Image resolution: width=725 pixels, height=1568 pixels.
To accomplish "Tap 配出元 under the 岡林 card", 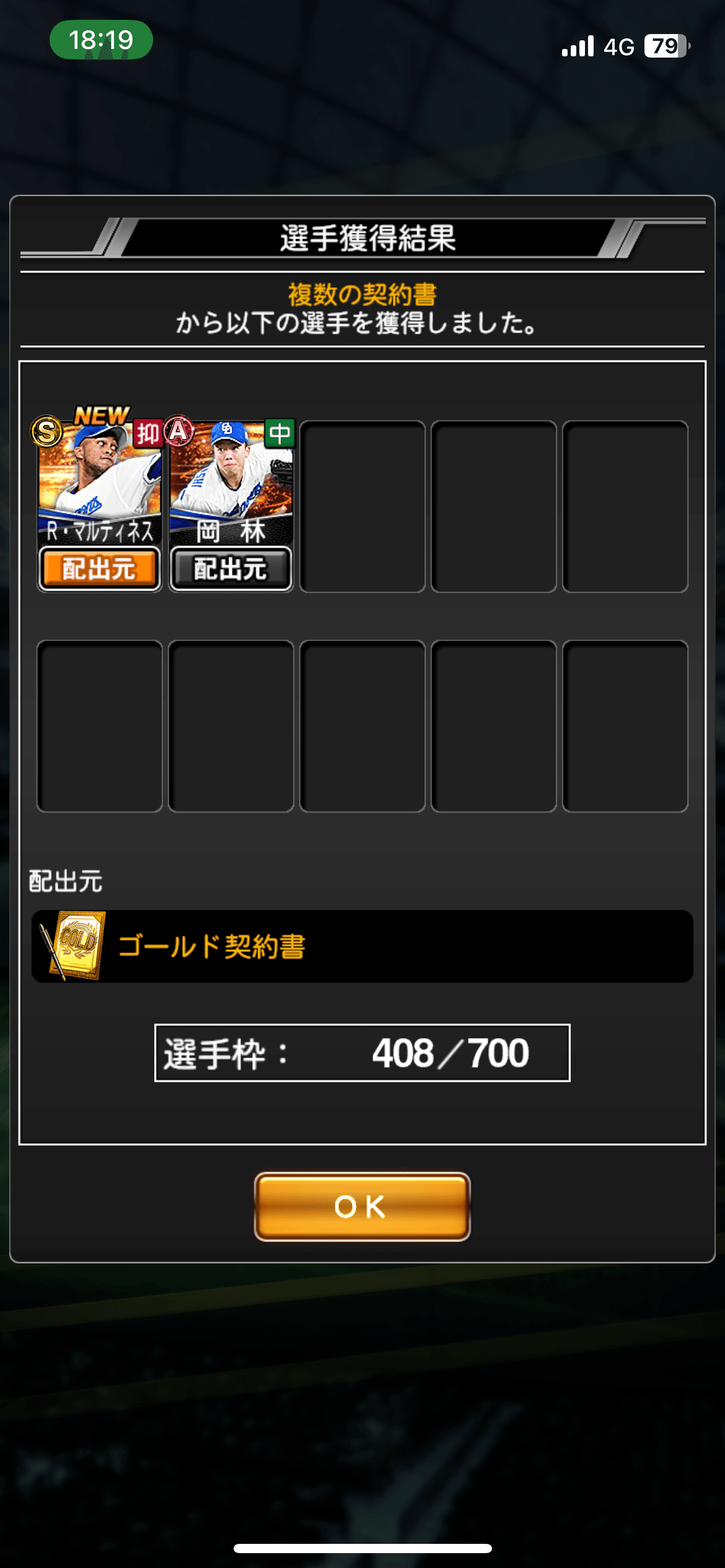I will click(x=231, y=568).
